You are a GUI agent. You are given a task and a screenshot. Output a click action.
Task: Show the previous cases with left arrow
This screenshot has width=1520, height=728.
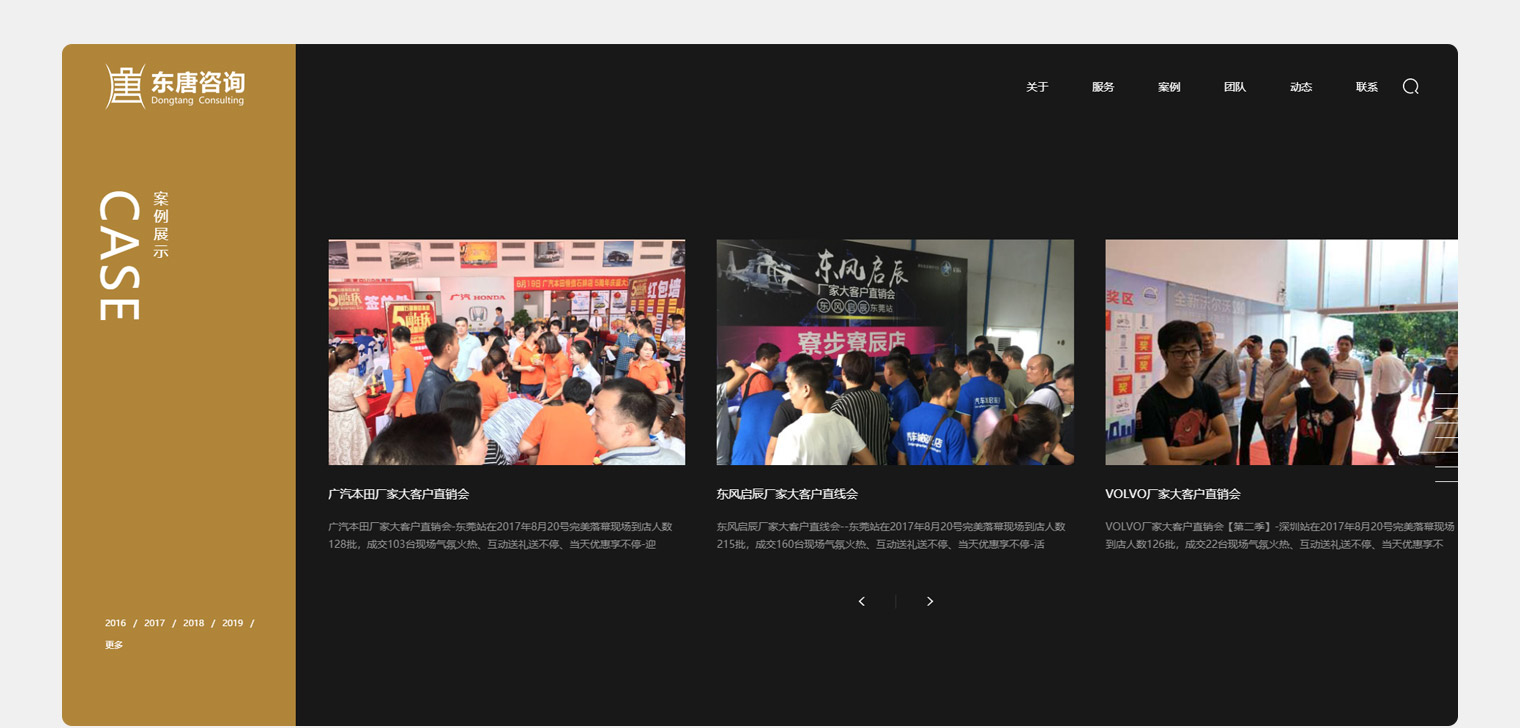pyautogui.click(x=862, y=601)
